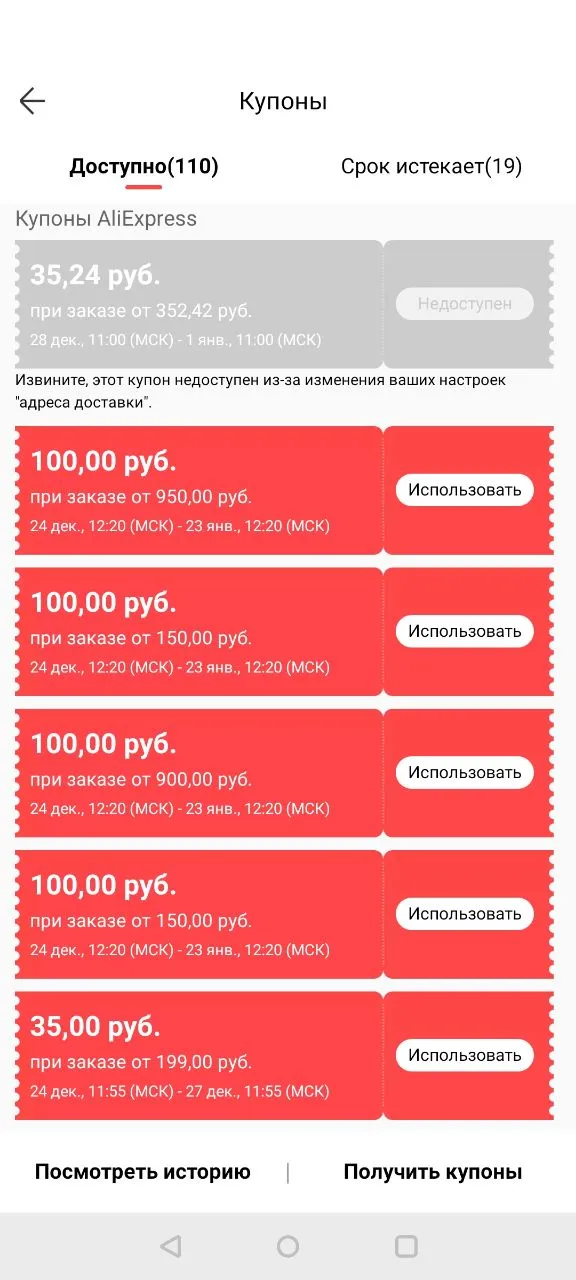The width and height of the screenshot is (576, 1280).
Task: Tap Получить купоны to get more coupons
Action: pos(433,1172)
